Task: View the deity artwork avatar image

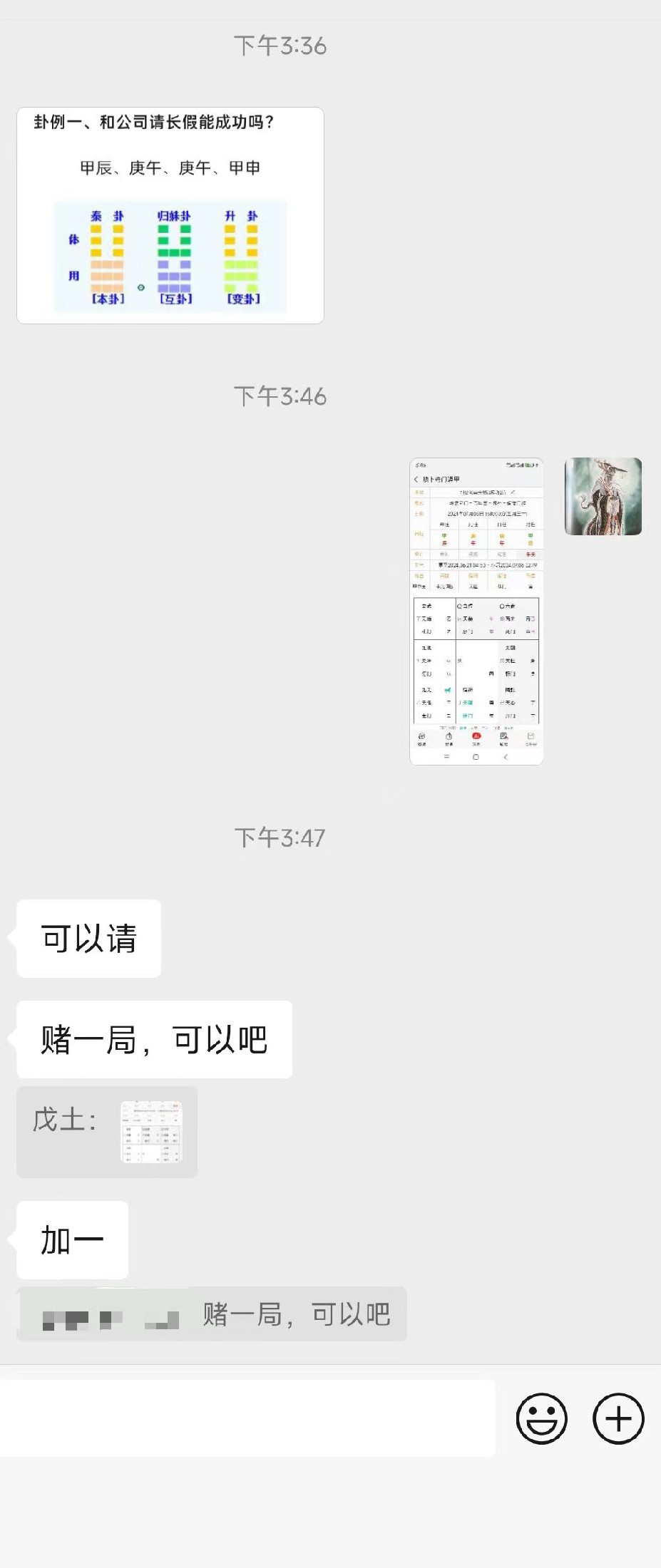Action: click(x=603, y=497)
